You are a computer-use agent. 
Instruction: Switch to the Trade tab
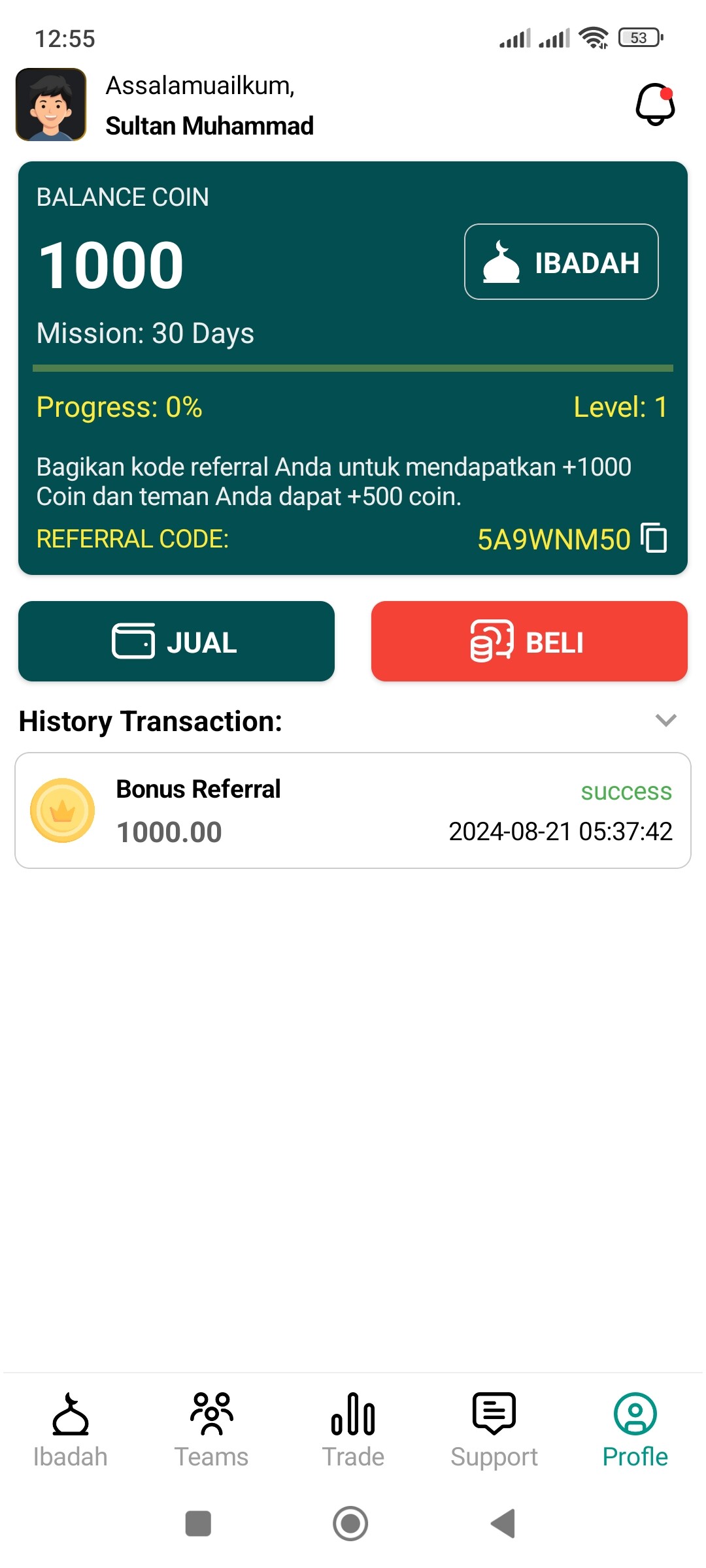coord(353,1429)
